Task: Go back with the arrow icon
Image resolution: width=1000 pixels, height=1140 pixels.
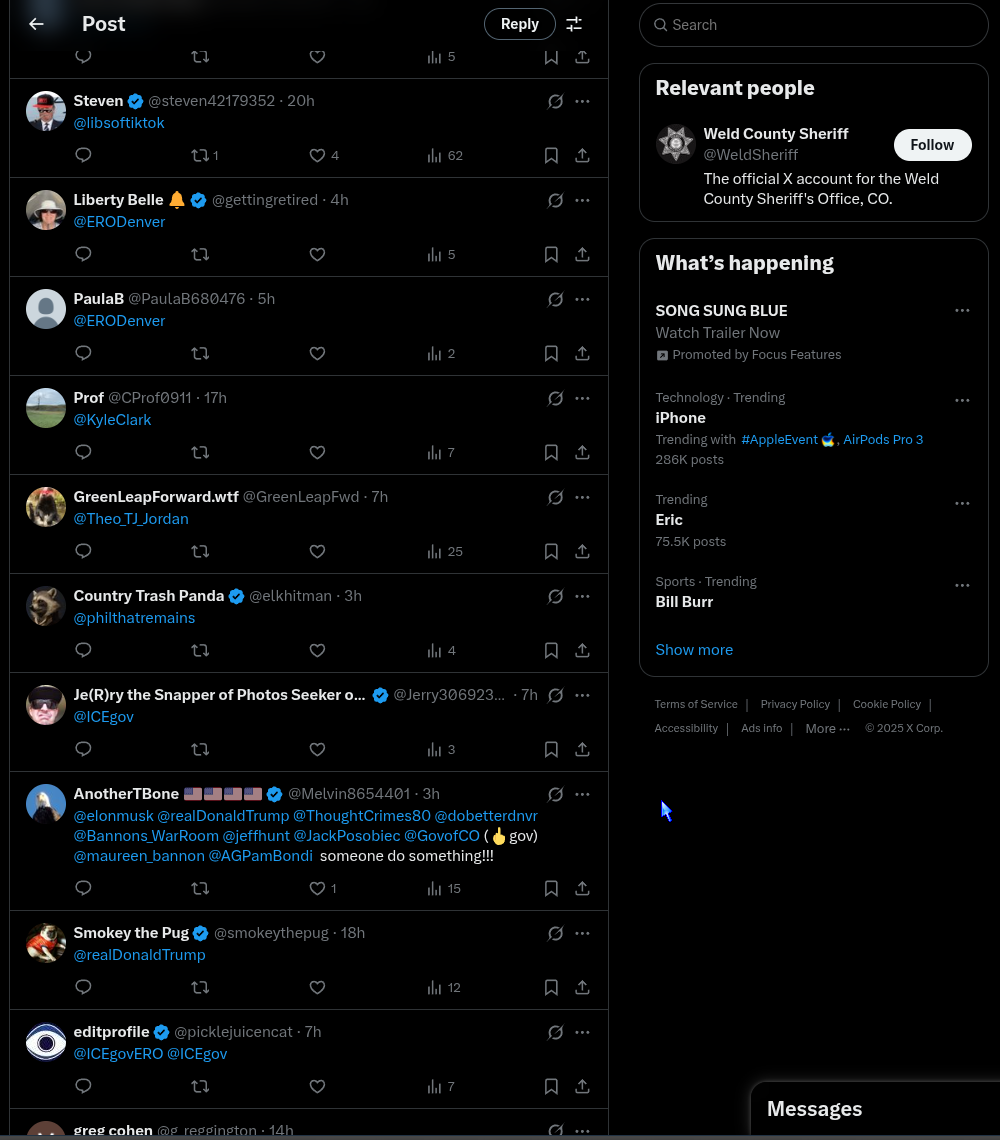Action: pyautogui.click(x=37, y=24)
